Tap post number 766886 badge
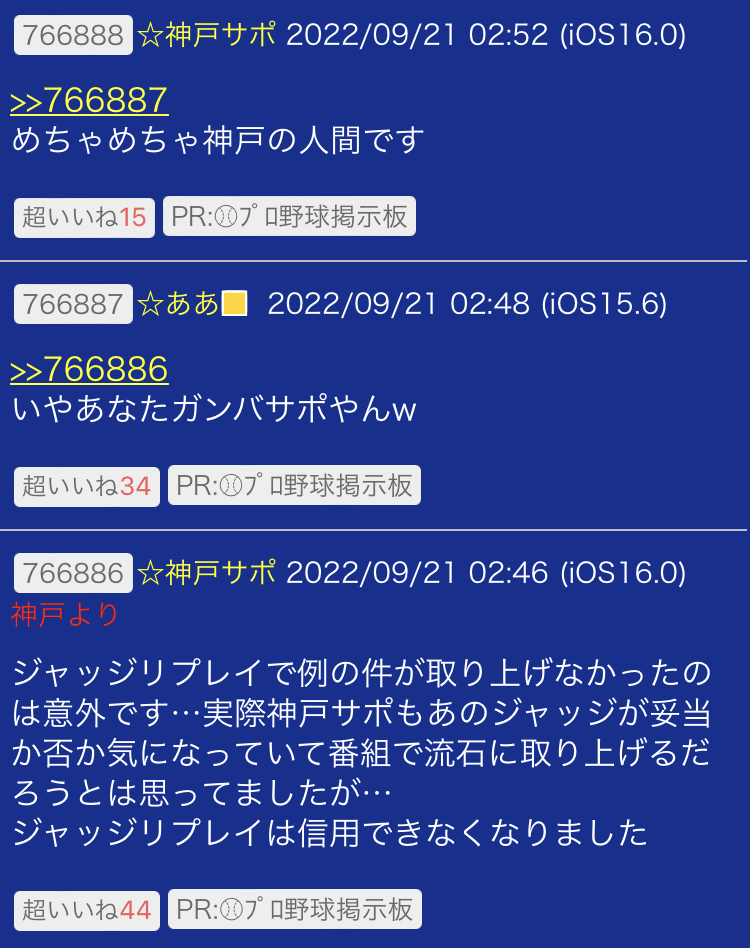This screenshot has width=750, height=948. [x=73, y=573]
